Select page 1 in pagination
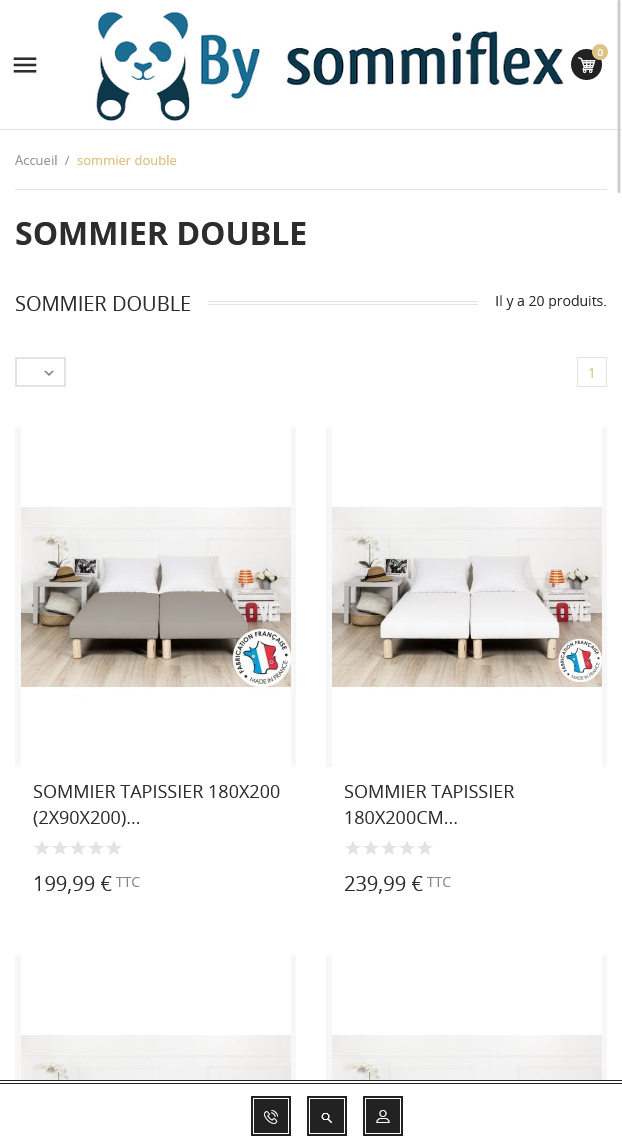The image size is (622, 1148). point(592,372)
